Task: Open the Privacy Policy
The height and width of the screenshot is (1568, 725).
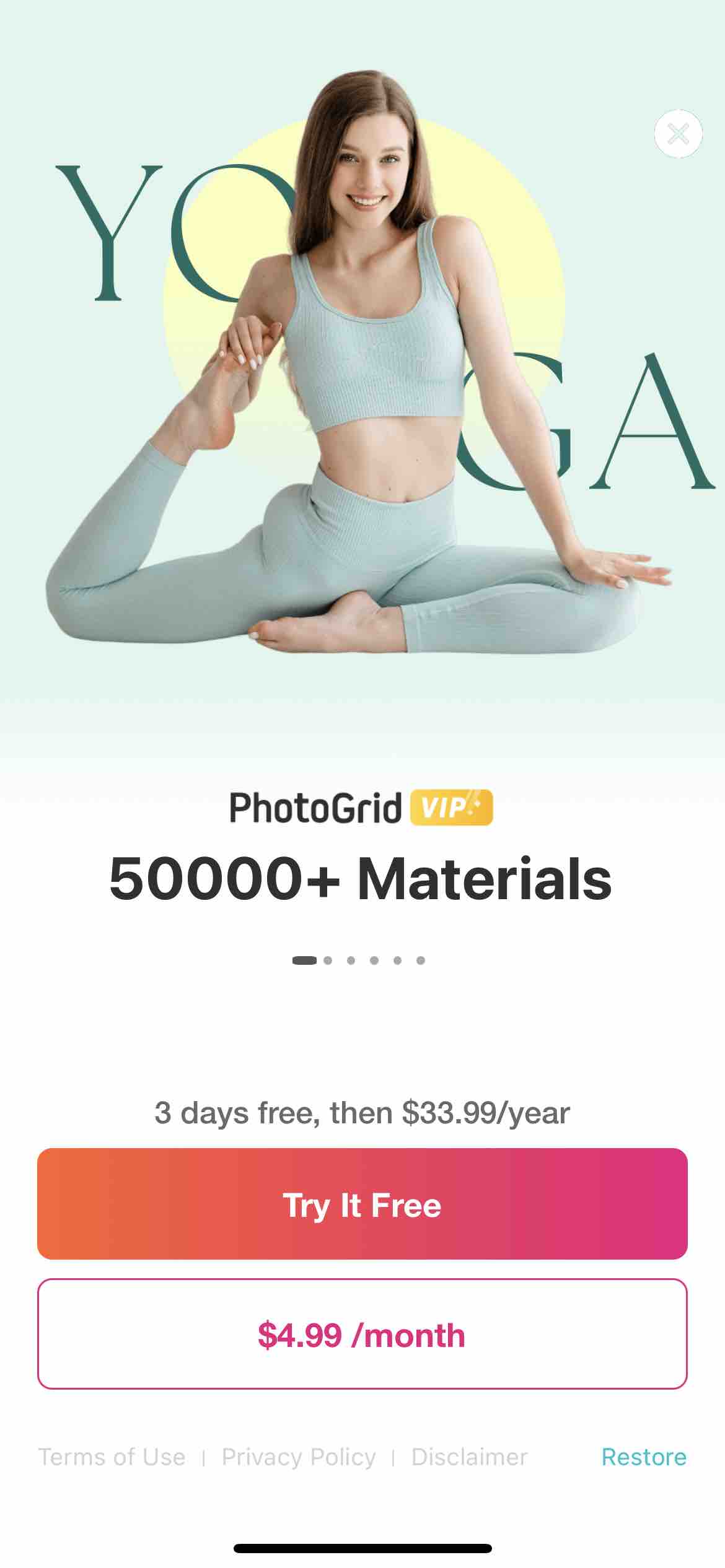Action: [x=299, y=1457]
